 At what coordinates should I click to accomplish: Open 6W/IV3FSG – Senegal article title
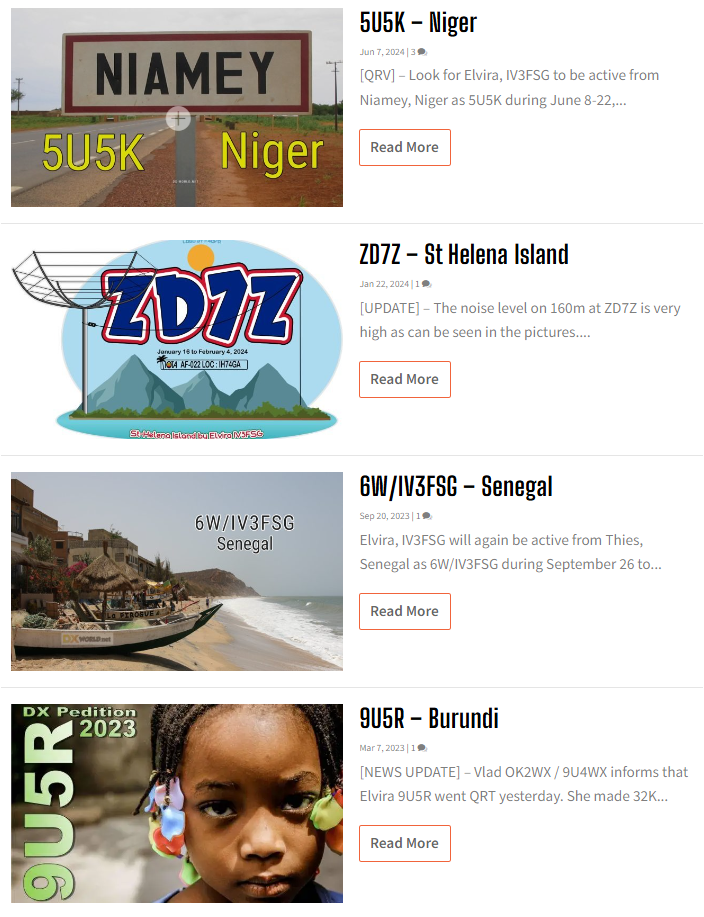[455, 487]
